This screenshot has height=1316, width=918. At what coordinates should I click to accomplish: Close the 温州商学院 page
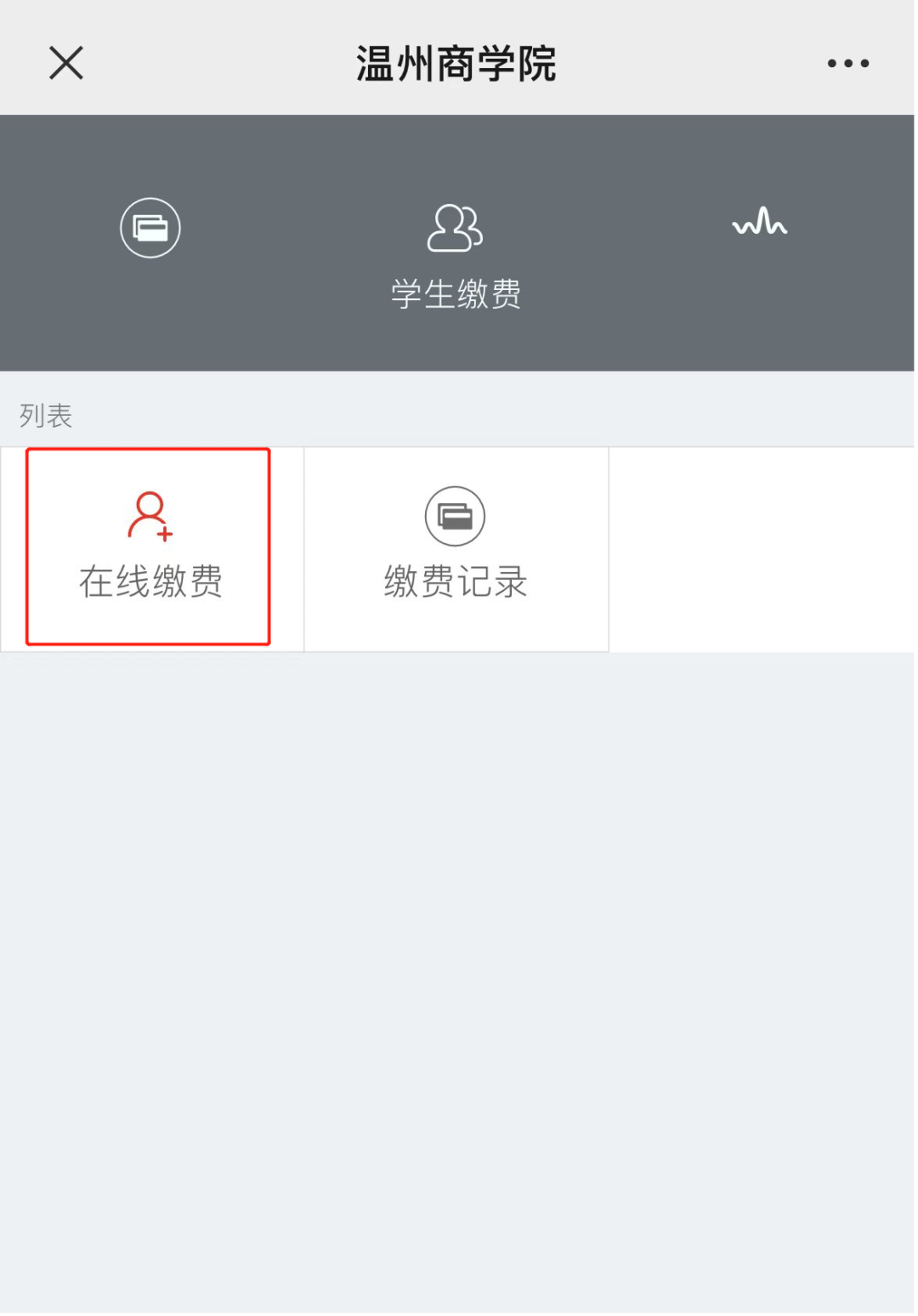66,63
